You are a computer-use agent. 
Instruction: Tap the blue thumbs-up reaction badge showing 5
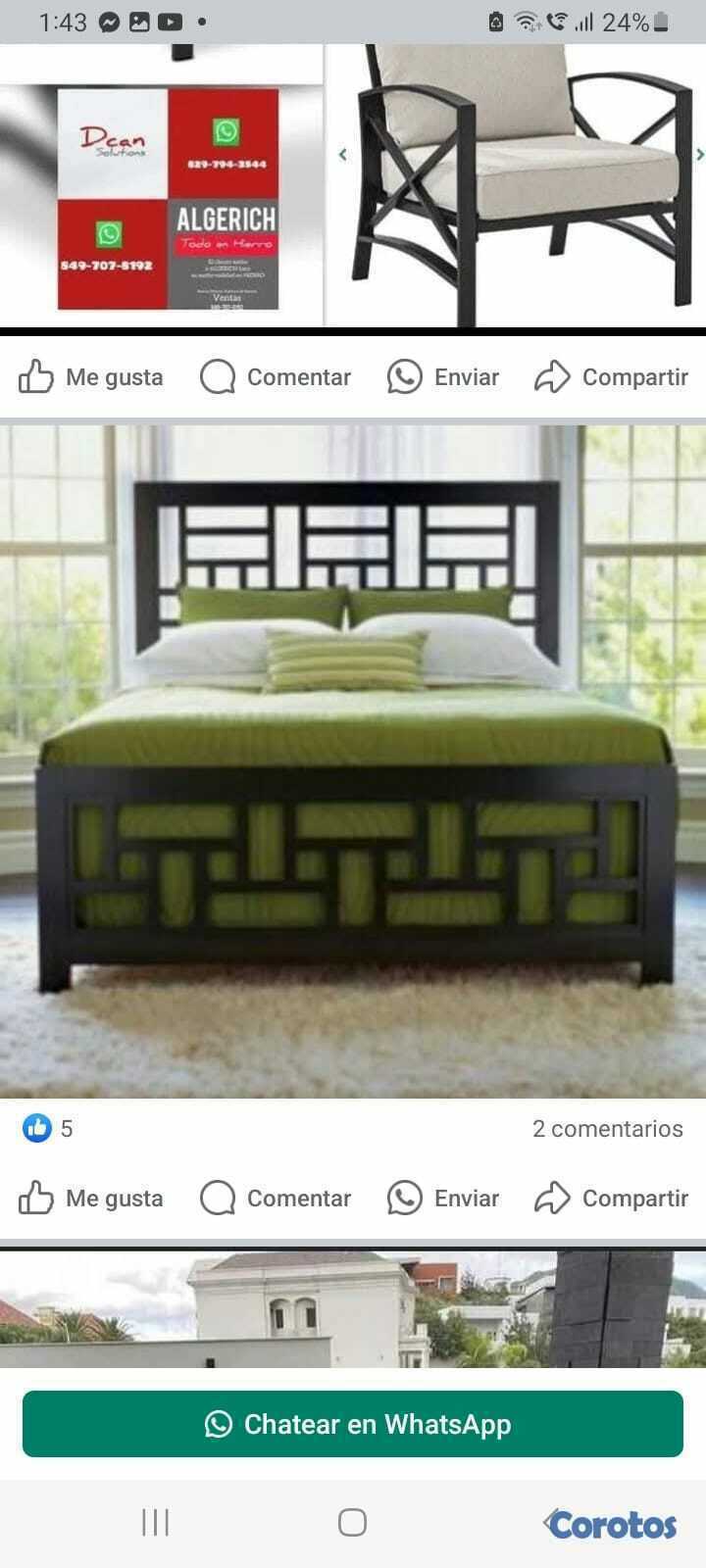point(36,1128)
